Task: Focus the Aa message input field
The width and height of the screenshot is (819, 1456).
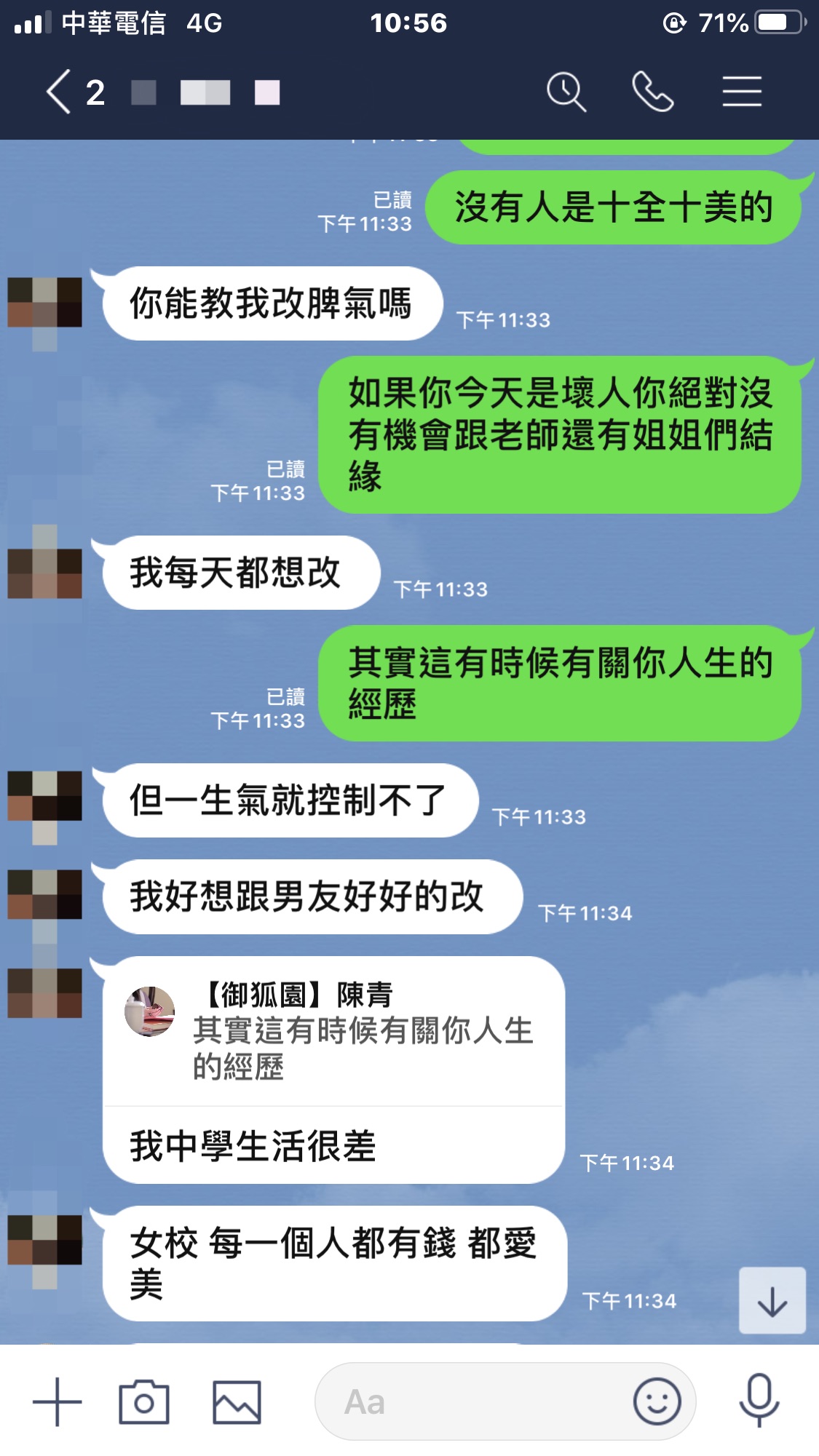Action: [473, 1401]
